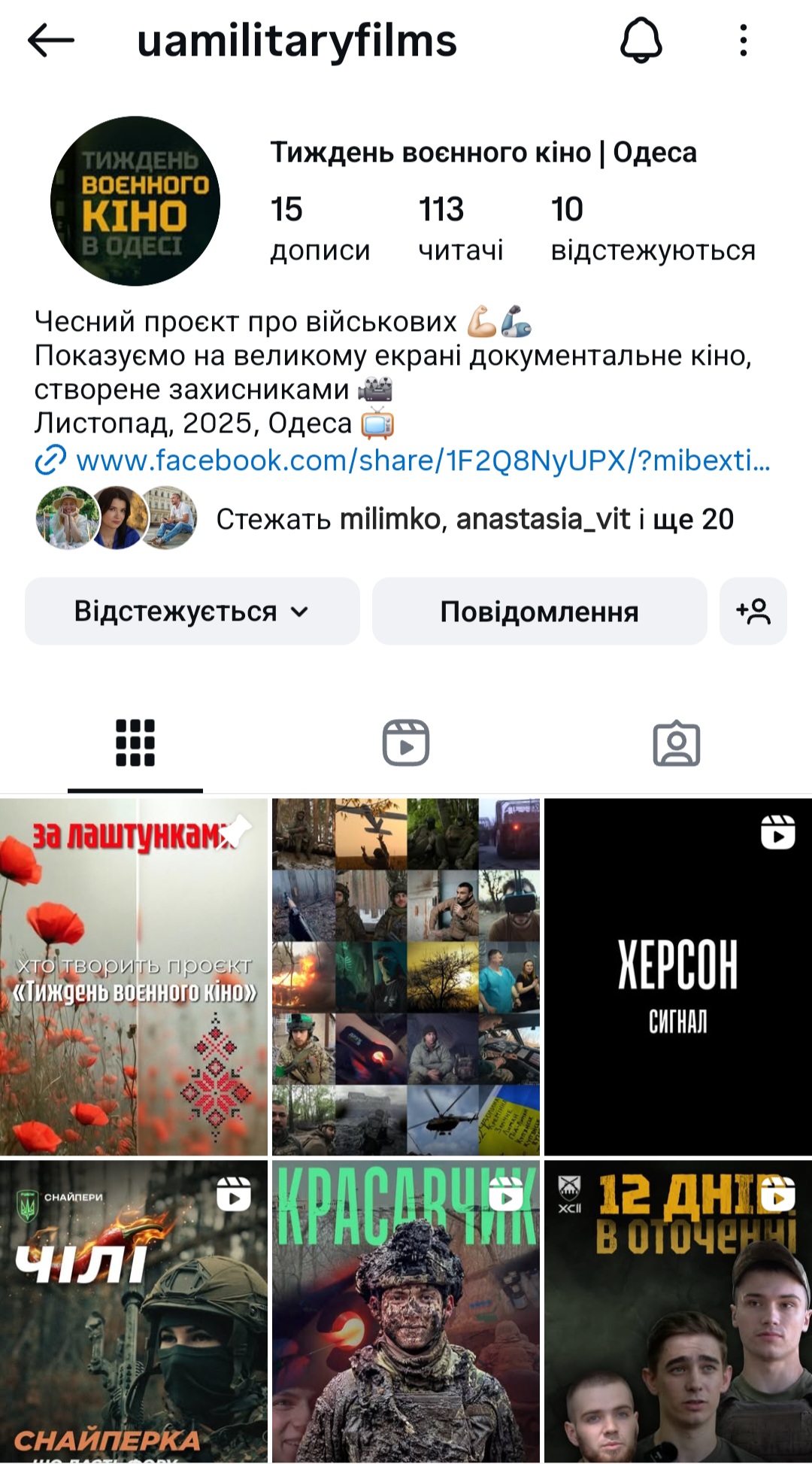Go back using the arrow
812x1464 pixels.
coord(50,41)
